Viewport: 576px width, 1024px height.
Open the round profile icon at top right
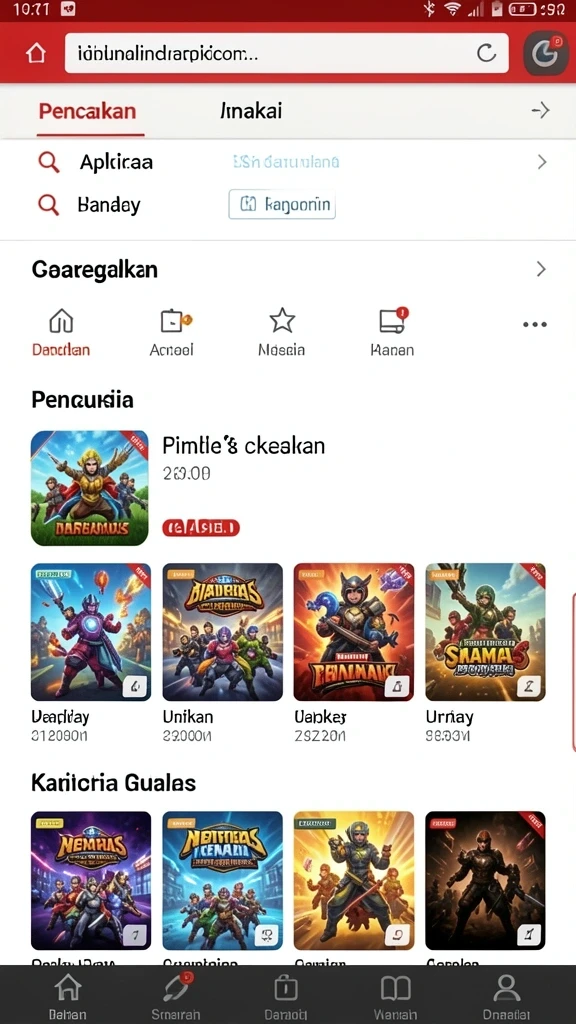tap(545, 53)
